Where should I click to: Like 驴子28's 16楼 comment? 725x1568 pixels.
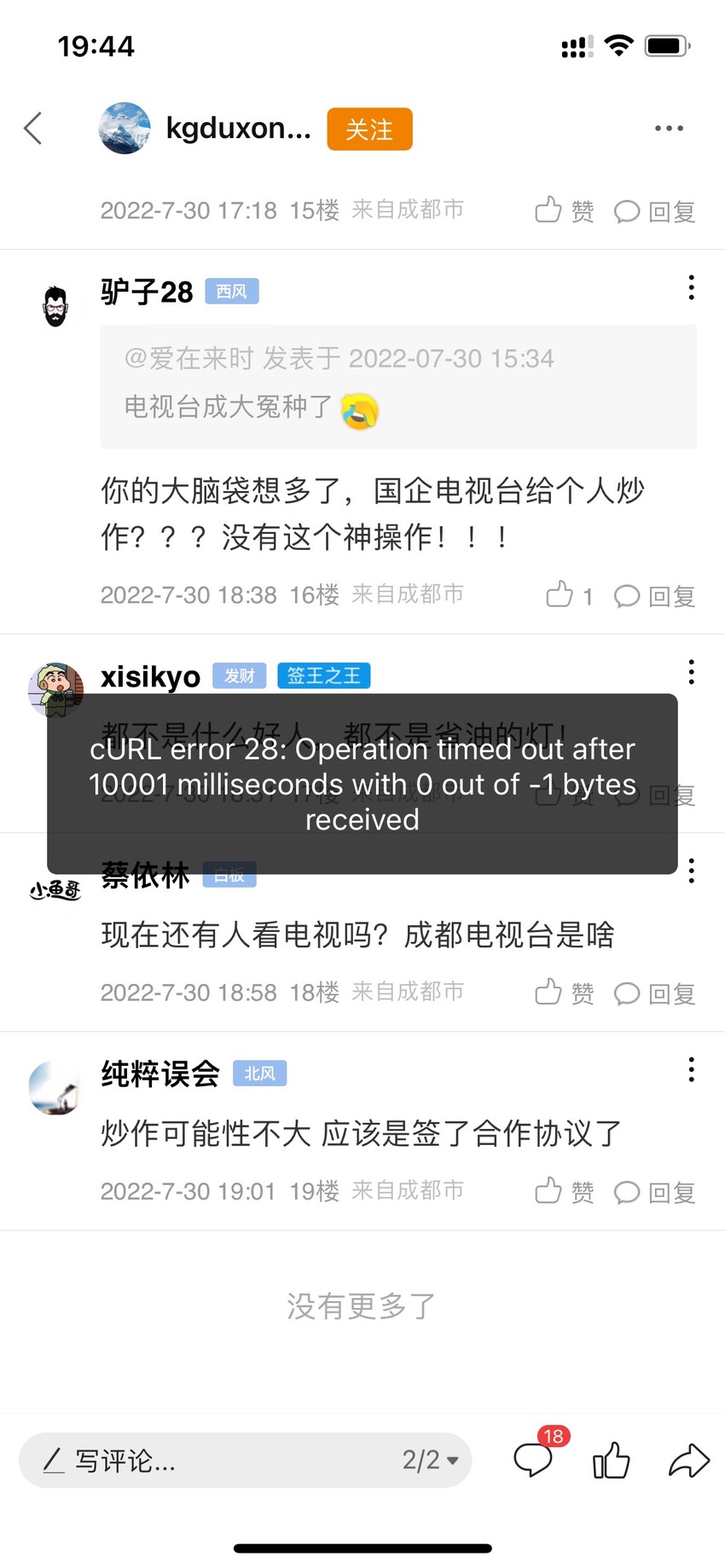click(569, 595)
